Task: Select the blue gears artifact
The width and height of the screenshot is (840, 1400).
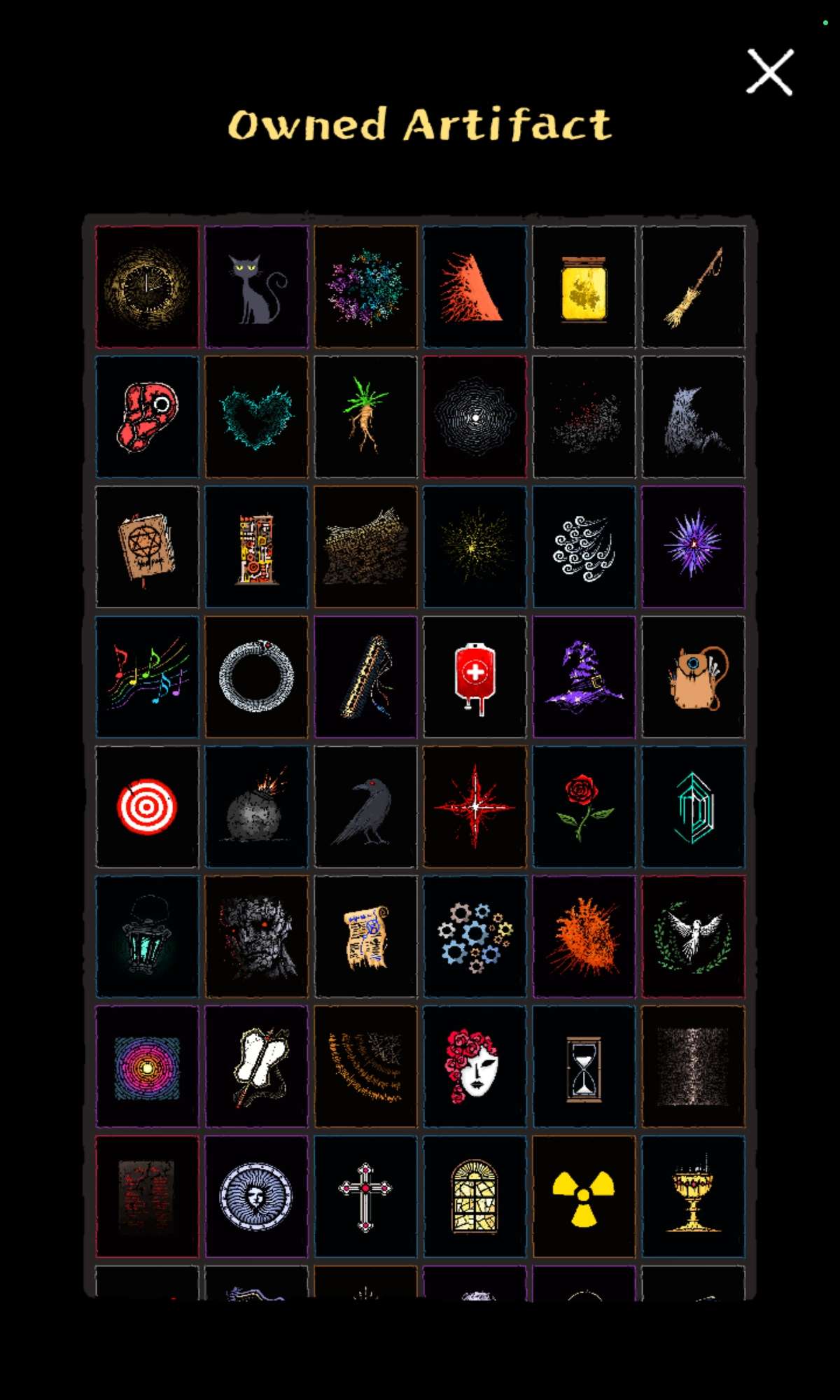Action: [475, 937]
